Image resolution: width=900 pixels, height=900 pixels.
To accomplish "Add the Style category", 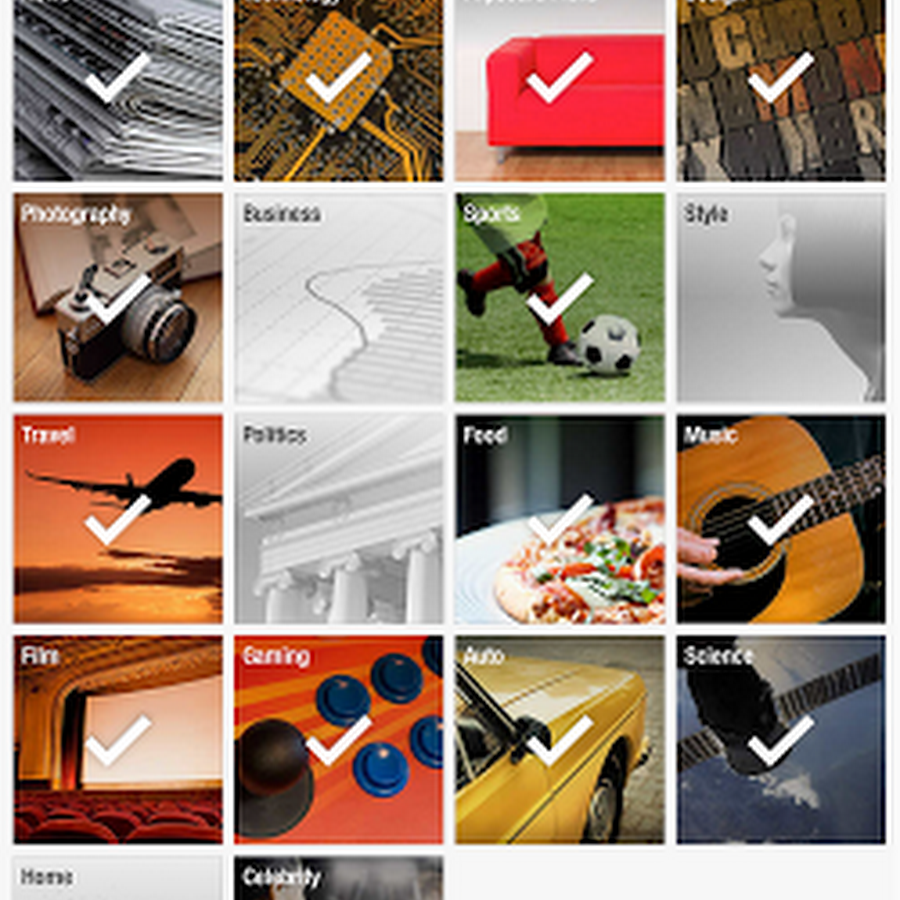I will click(780, 298).
